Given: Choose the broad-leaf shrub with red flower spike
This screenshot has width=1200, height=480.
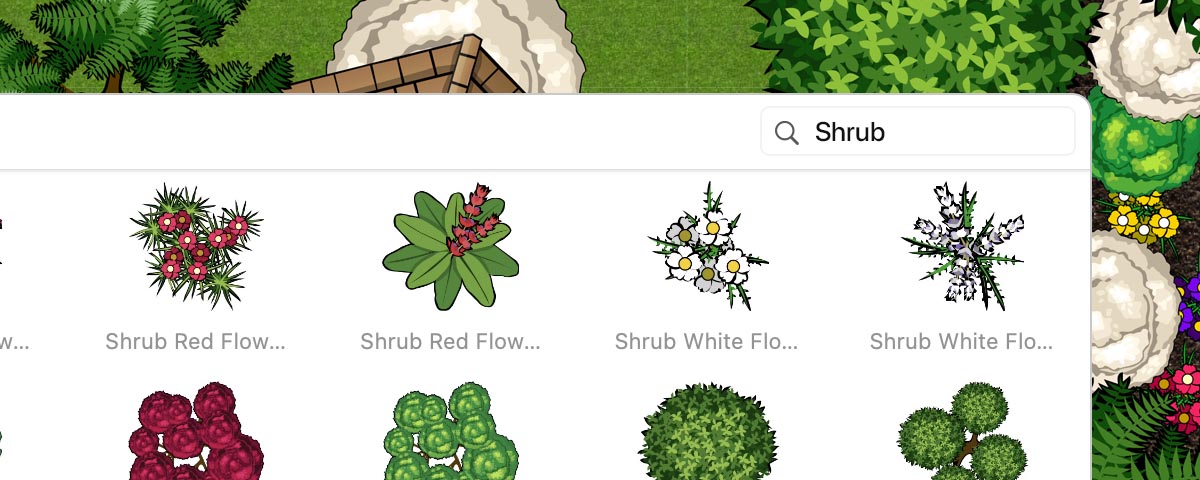Looking at the screenshot, I should point(450,245).
